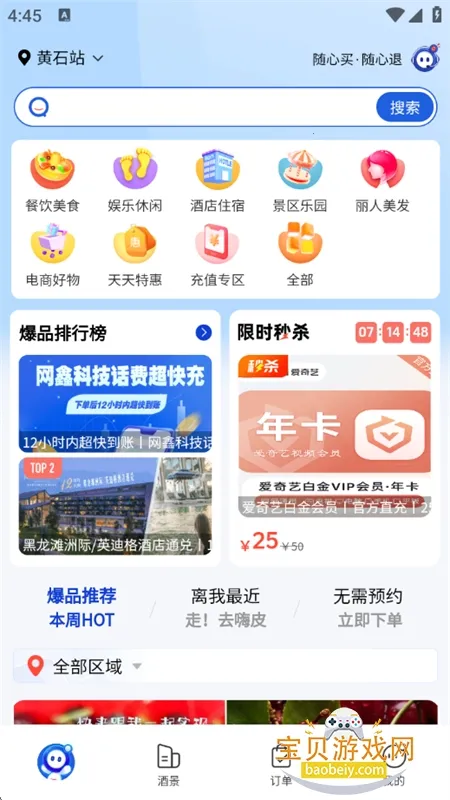Viewport: 450px width, 800px height.
Task: View 全部 categories
Action: pos(300,255)
